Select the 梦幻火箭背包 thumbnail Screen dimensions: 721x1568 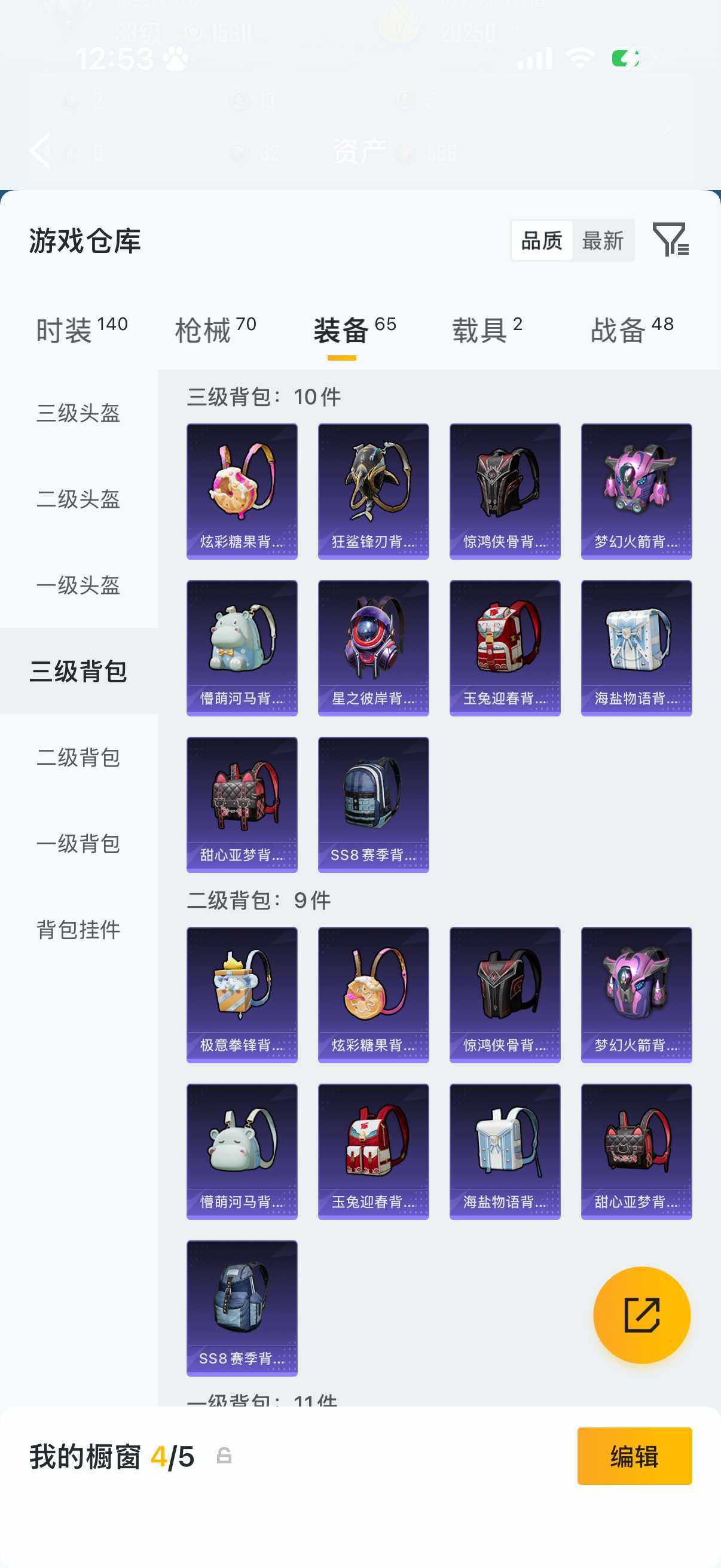click(x=637, y=490)
